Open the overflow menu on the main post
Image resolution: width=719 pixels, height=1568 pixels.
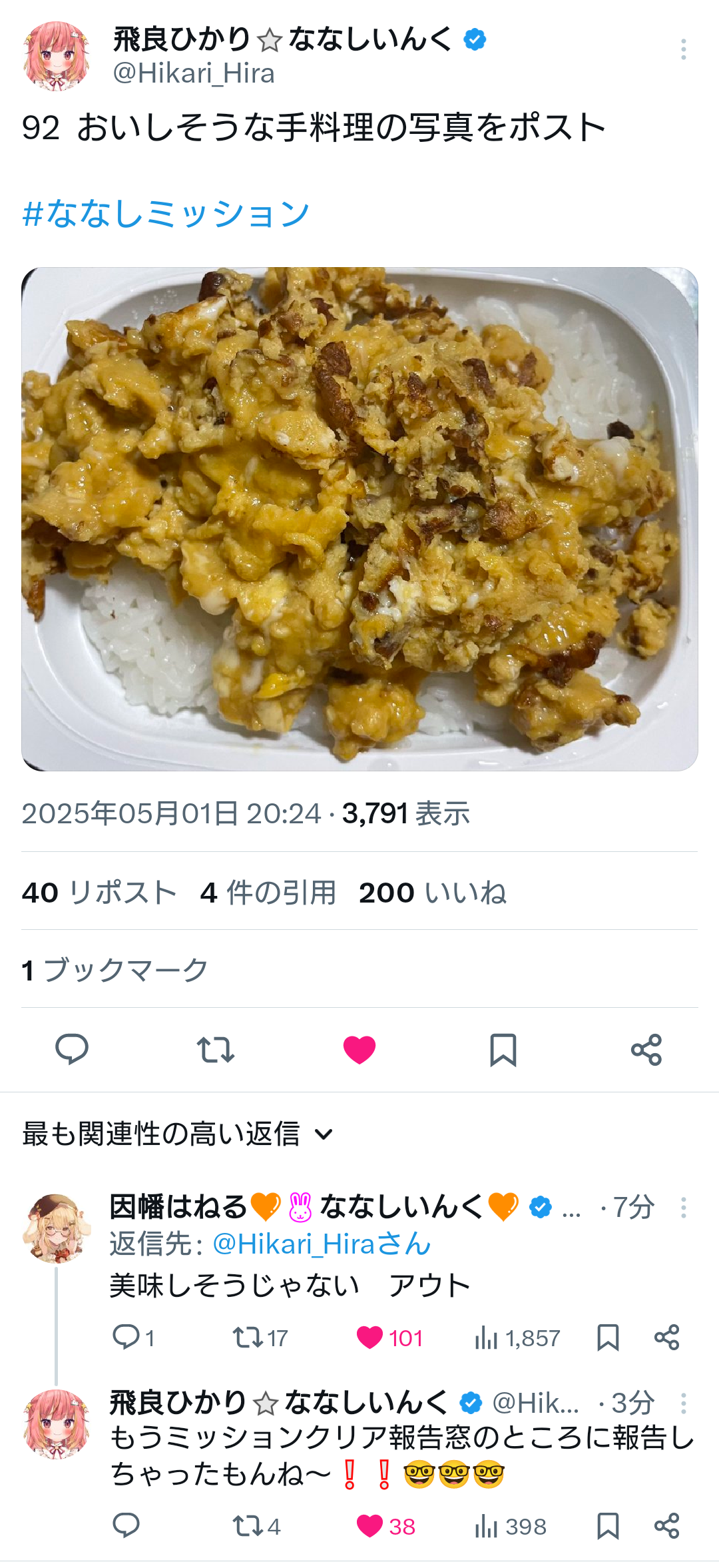point(683,49)
